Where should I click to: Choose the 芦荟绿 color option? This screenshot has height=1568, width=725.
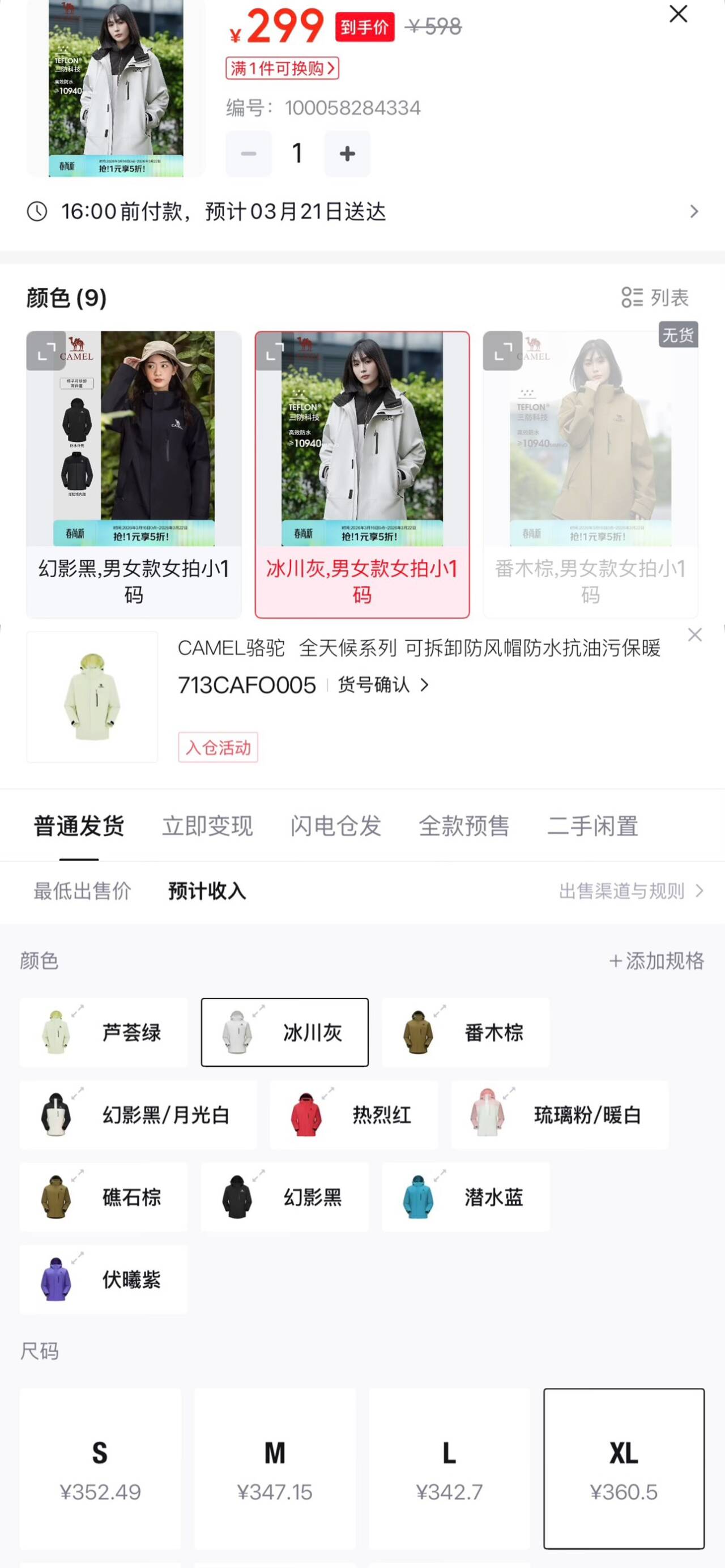(104, 1032)
